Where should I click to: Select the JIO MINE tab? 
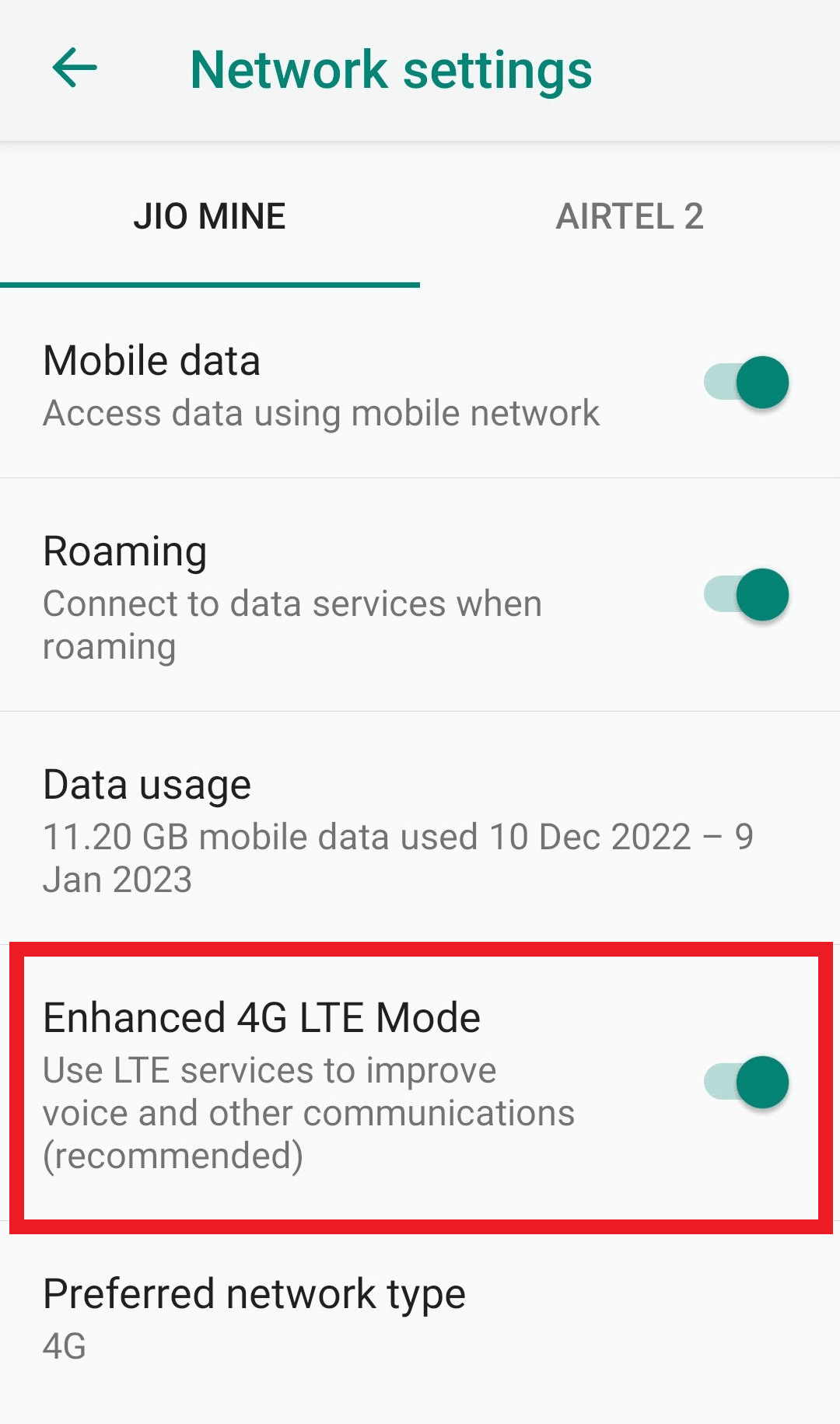[210, 216]
